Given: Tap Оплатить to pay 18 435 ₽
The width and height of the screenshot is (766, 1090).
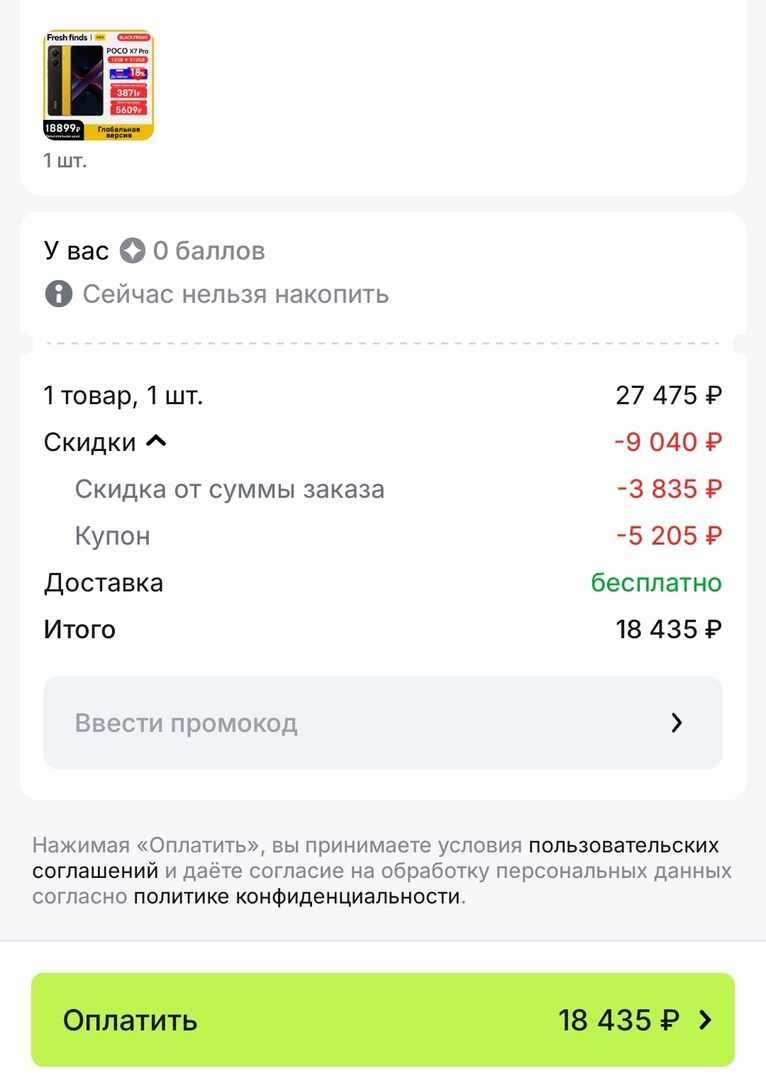Looking at the screenshot, I should [382, 1020].
